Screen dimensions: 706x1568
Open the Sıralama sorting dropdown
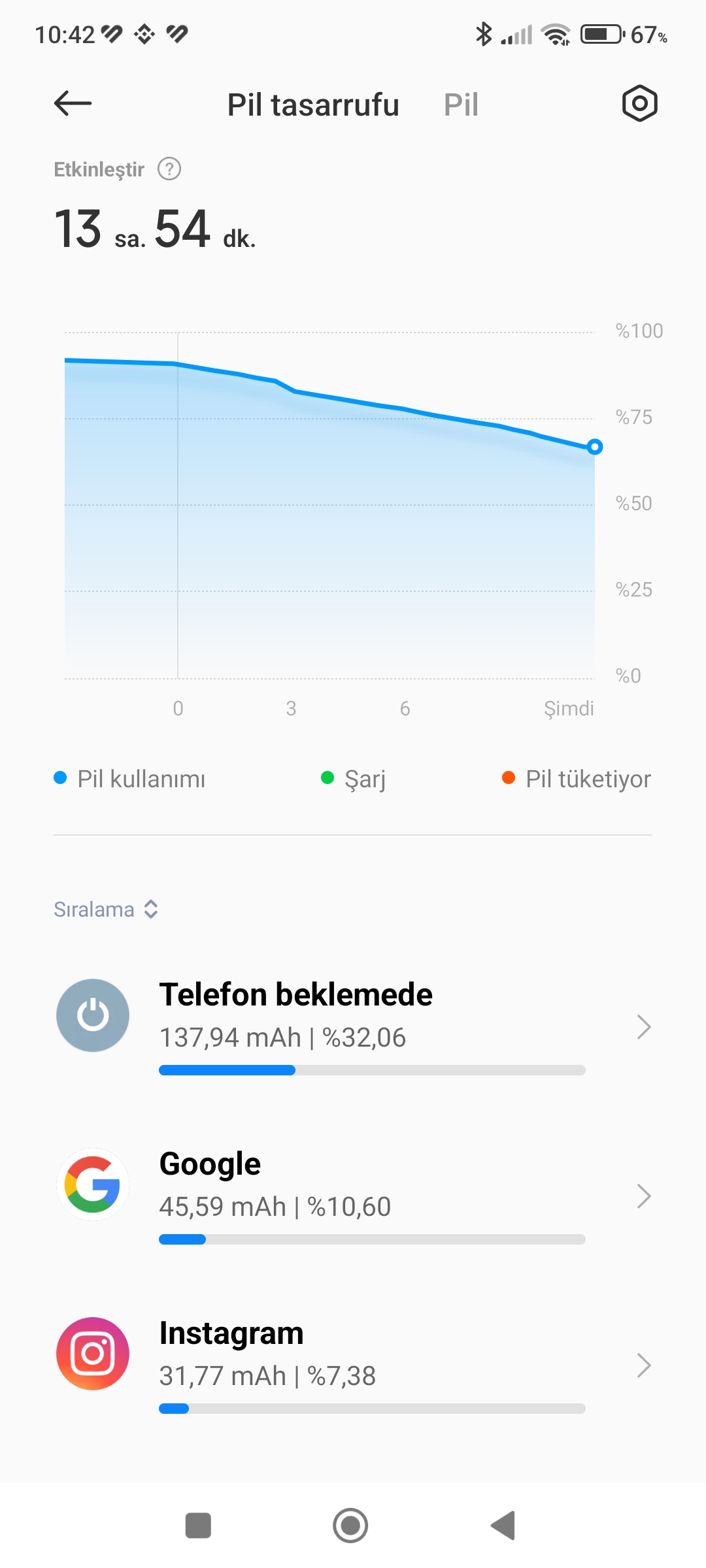pos(106,909)
